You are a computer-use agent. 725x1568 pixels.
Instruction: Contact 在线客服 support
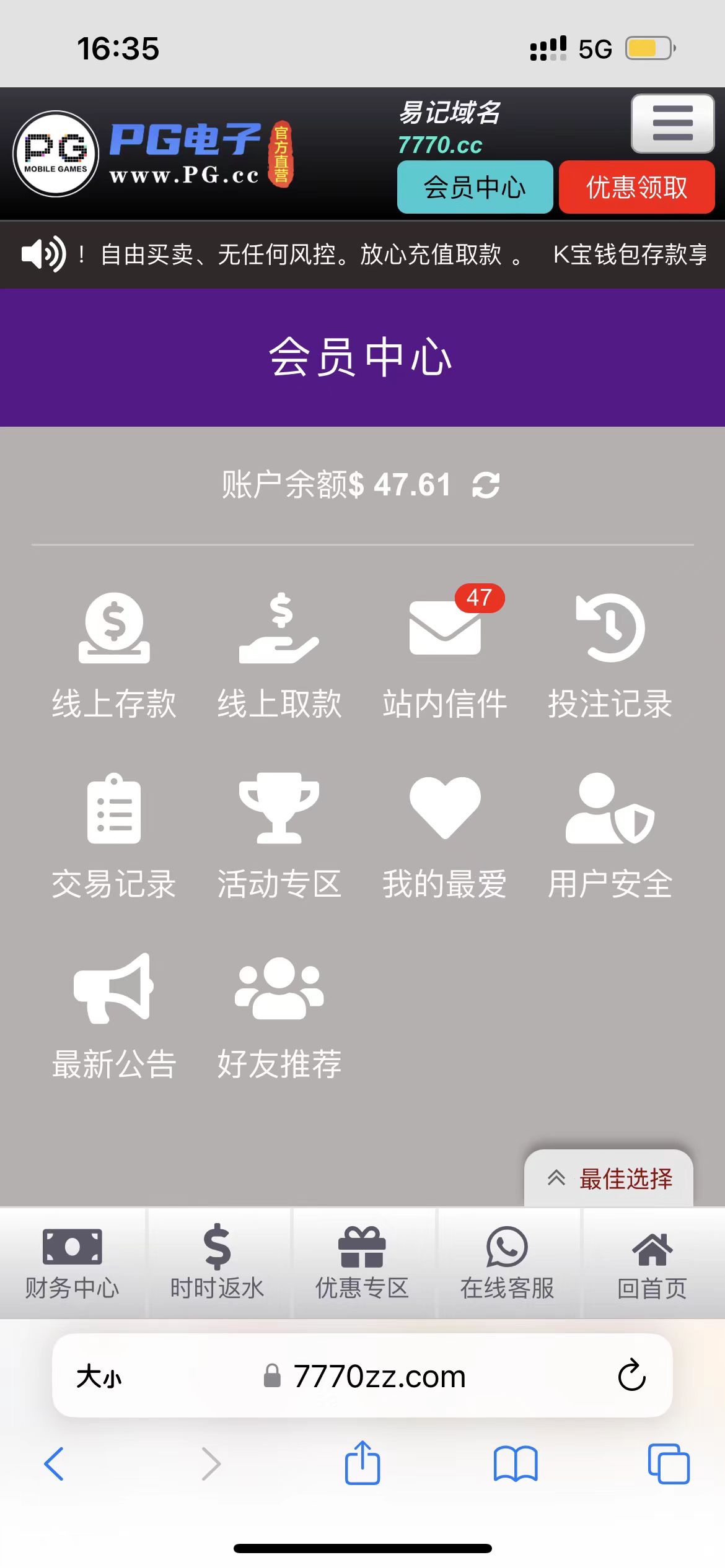[x=507, y=1263]
